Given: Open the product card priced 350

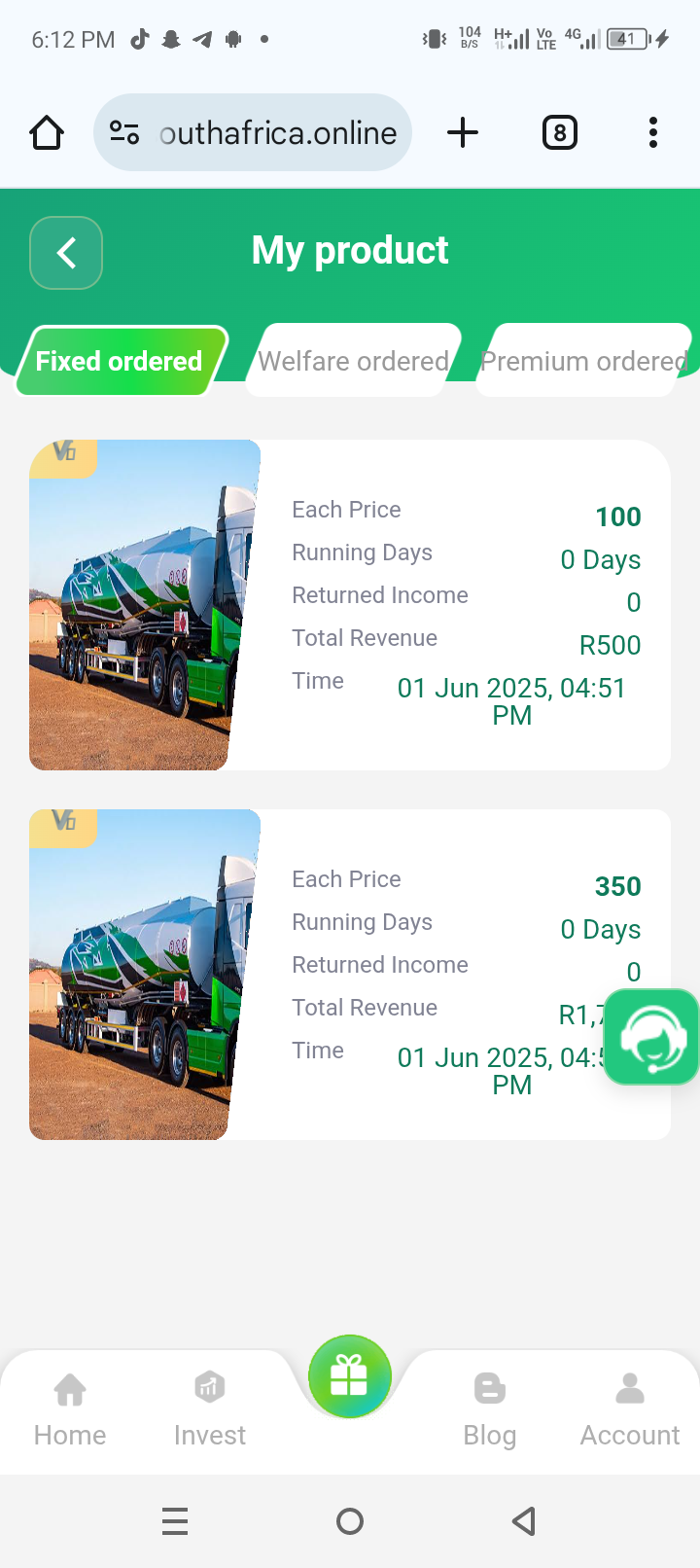Looking at the screenshot, I should (x=350, y=975).
